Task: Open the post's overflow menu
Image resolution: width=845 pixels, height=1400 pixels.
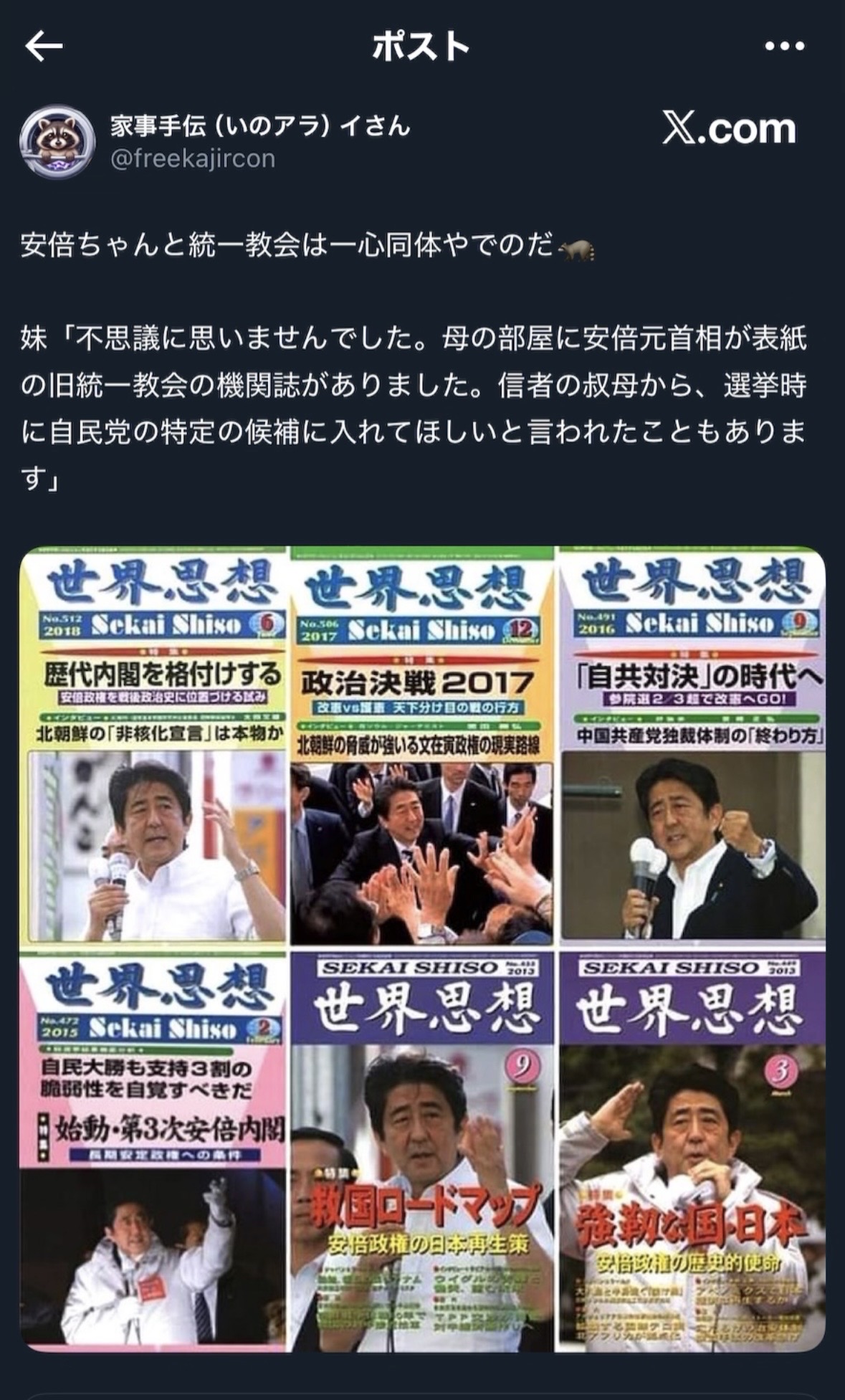Action: [x=784, y=47]
